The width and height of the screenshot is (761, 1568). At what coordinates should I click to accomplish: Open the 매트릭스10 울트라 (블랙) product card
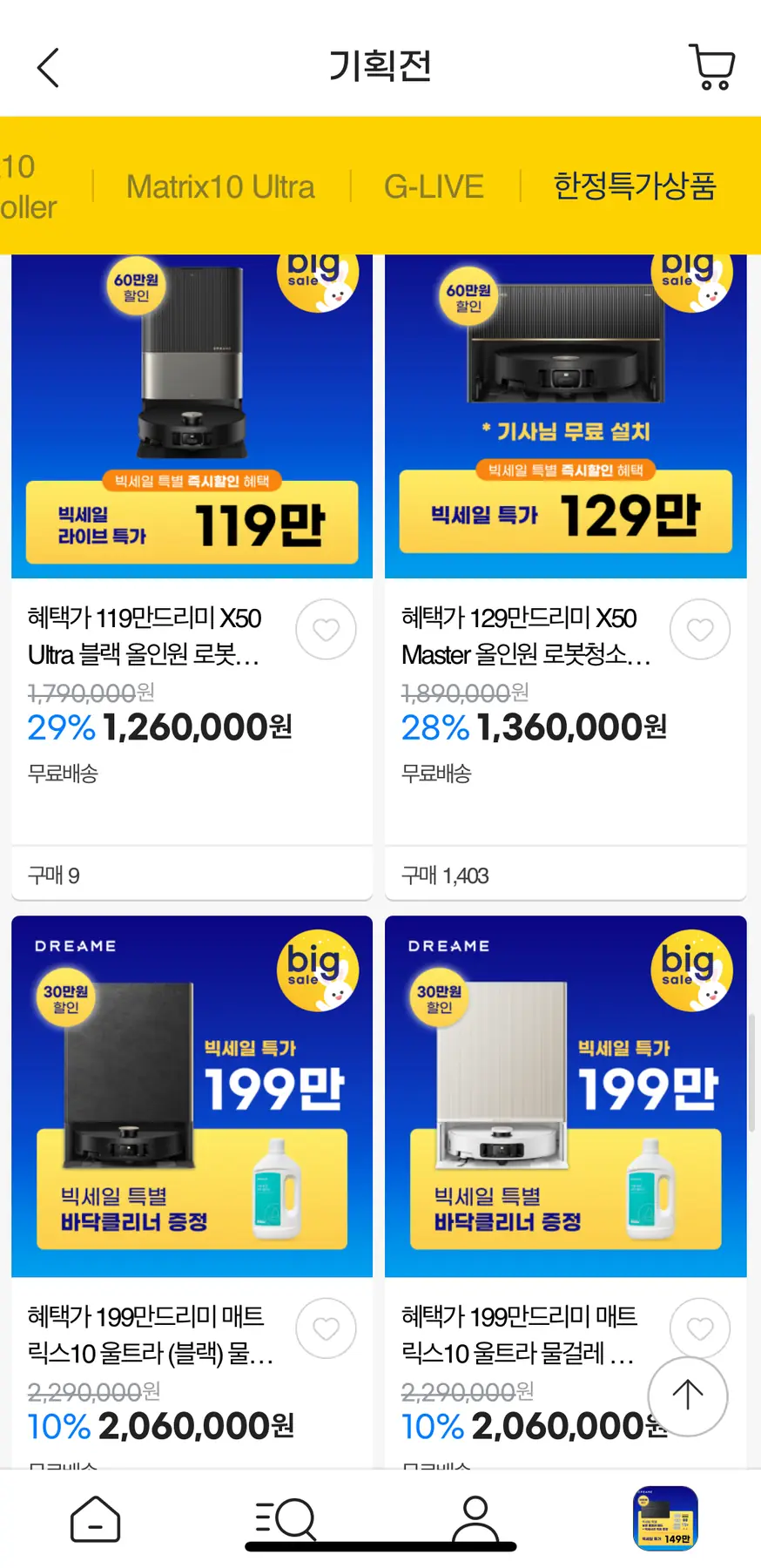192,1096
